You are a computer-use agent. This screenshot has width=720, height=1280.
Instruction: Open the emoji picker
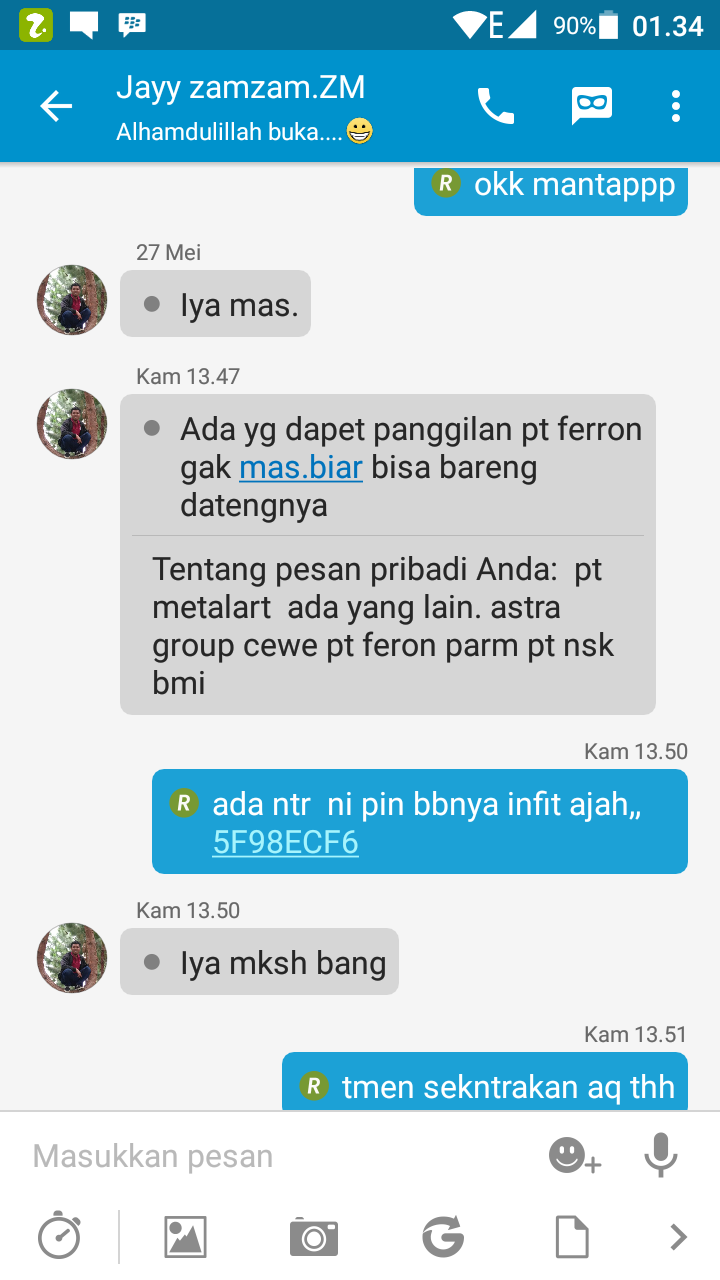tap(574, 1156)
